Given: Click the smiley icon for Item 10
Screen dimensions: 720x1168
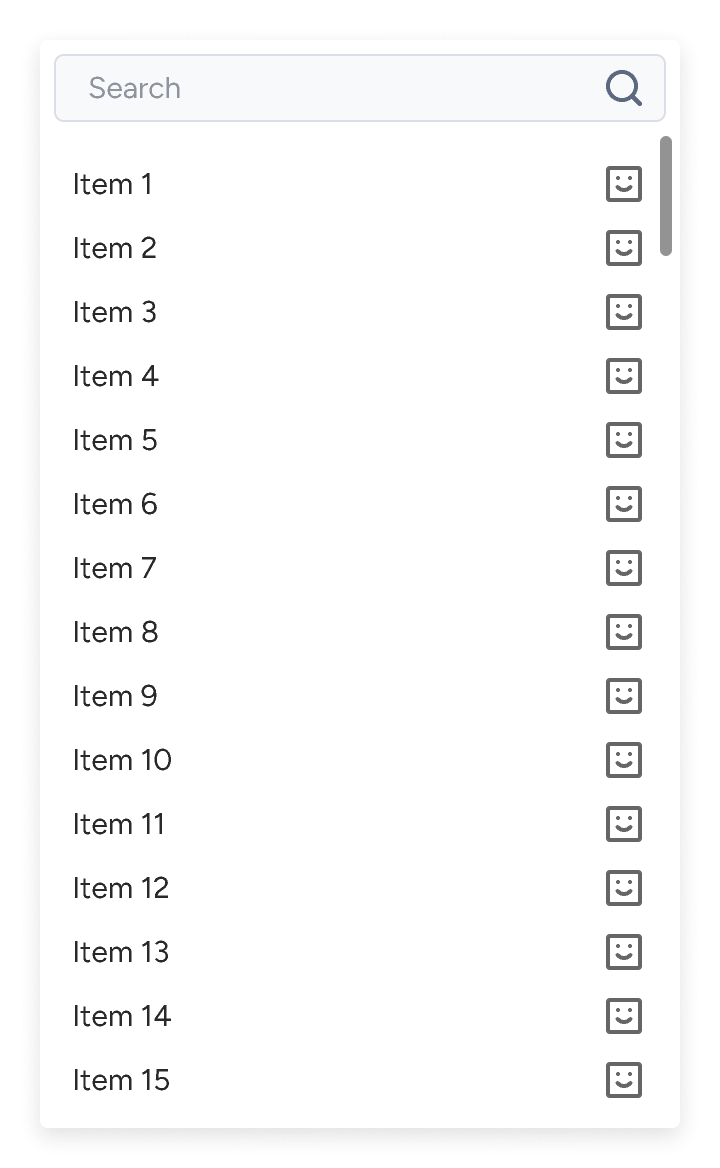Looking at the screenshot, I should 623,760.
